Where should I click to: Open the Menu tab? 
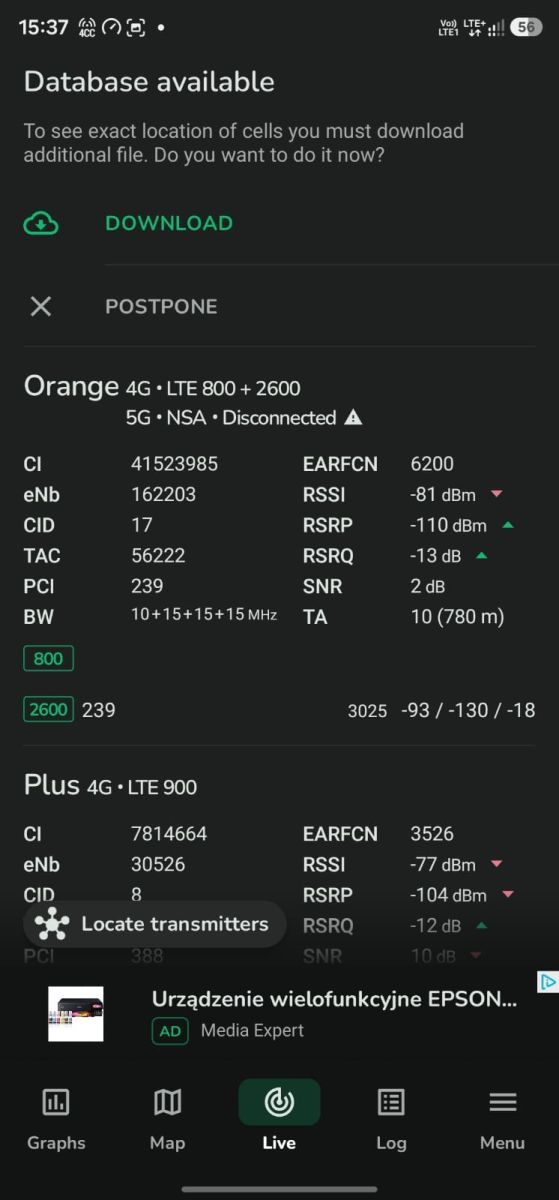click(x=502, y=1118)
